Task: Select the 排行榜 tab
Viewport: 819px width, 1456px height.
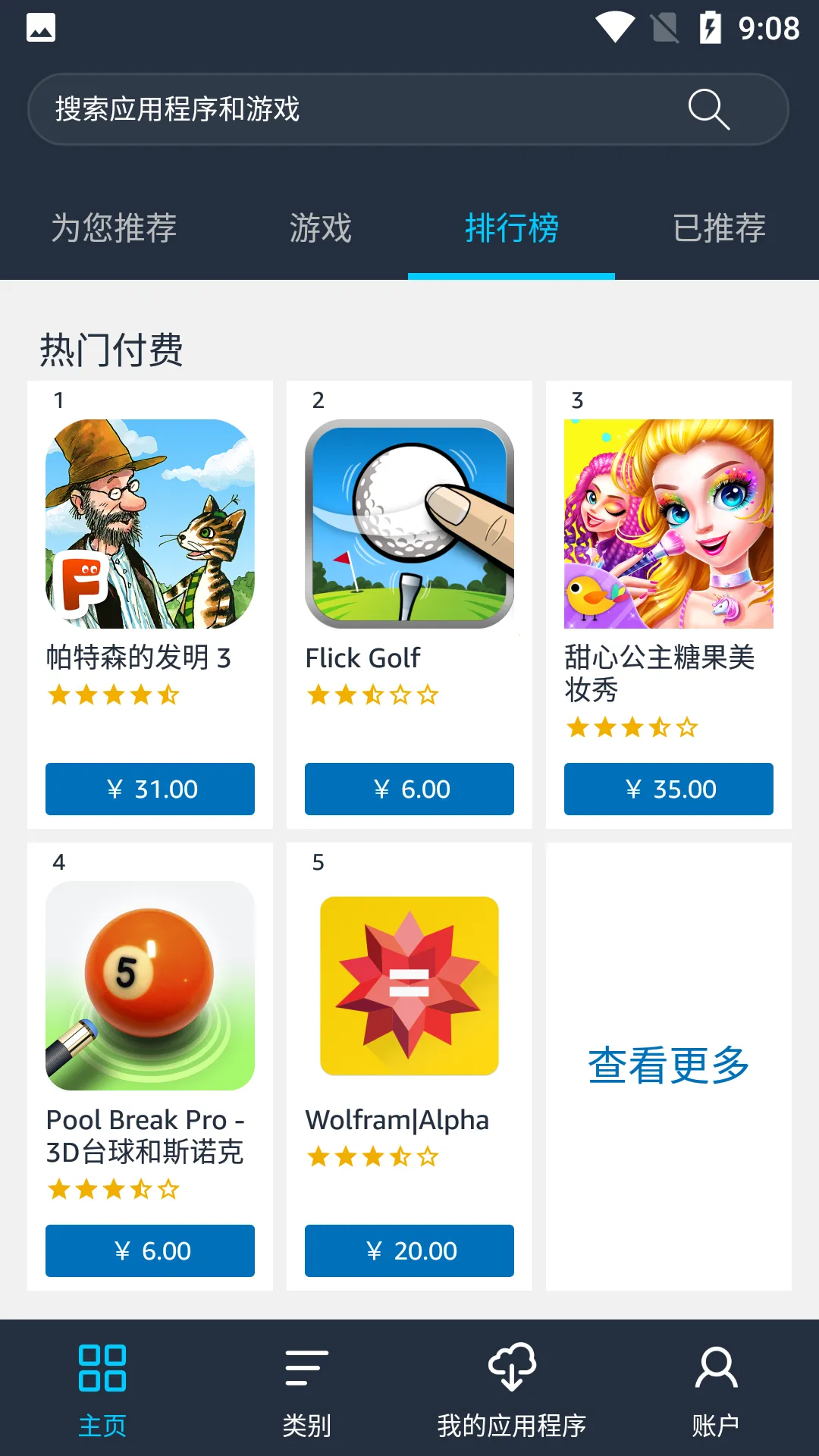Action: [511, 228]
